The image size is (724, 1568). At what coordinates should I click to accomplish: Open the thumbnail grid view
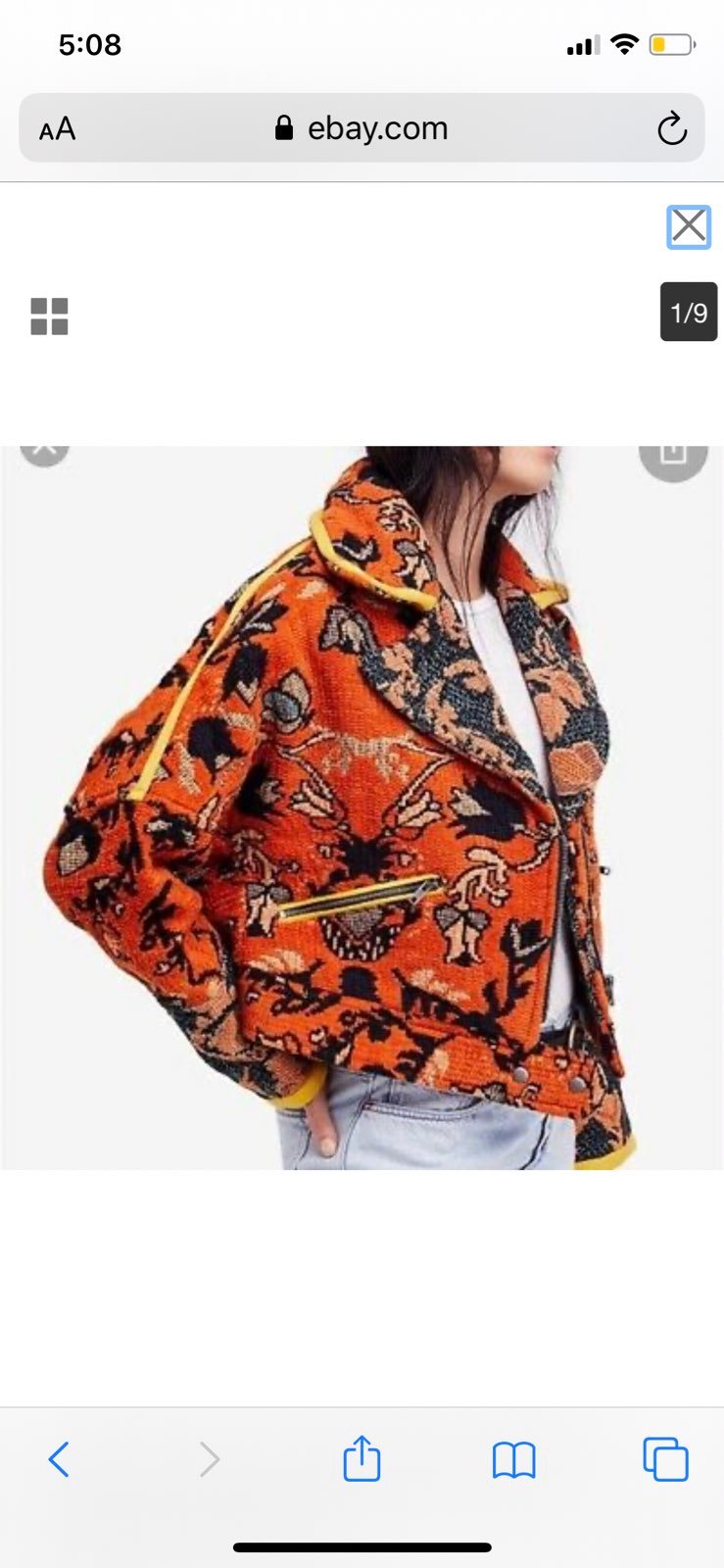point(49,317)
